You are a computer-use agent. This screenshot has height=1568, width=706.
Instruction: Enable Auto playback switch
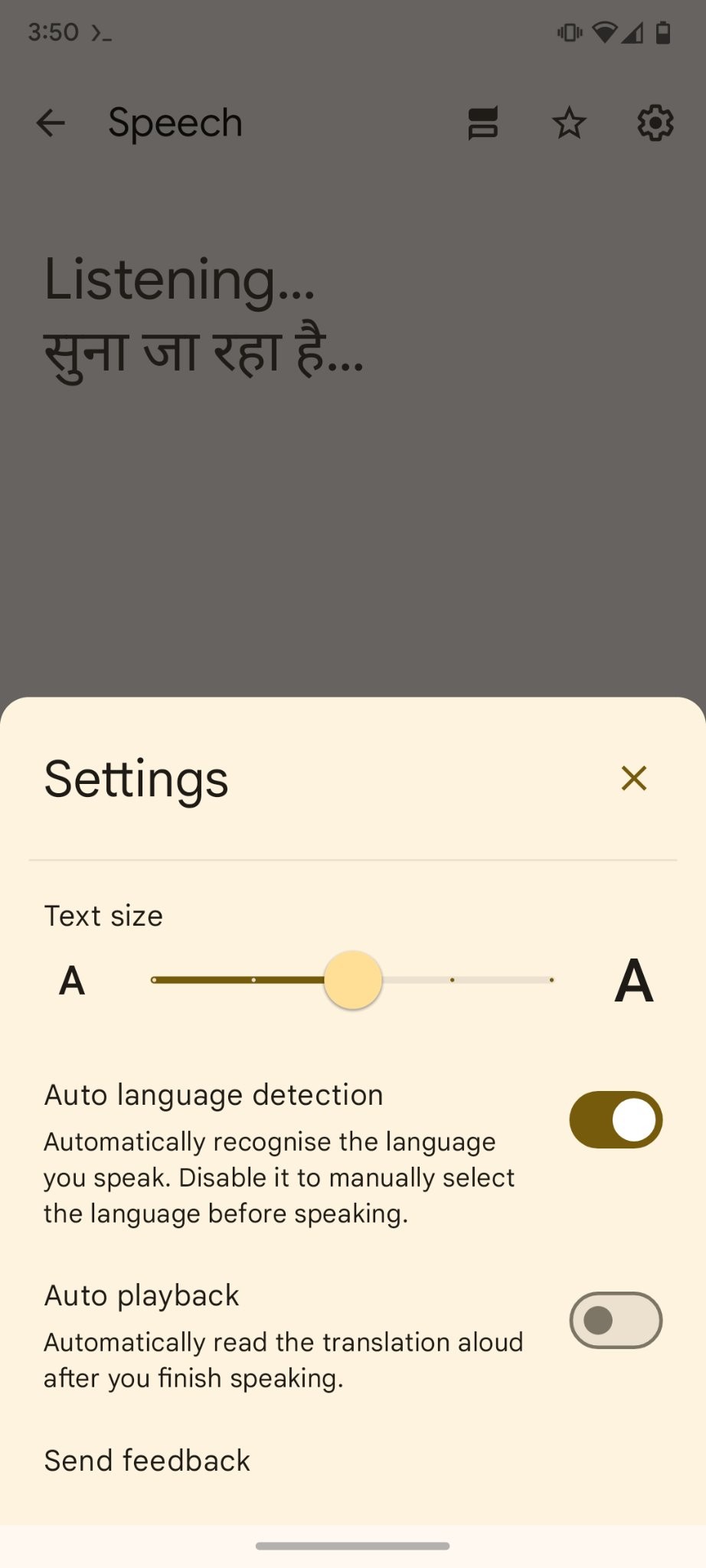click(x=616, y=1320)
